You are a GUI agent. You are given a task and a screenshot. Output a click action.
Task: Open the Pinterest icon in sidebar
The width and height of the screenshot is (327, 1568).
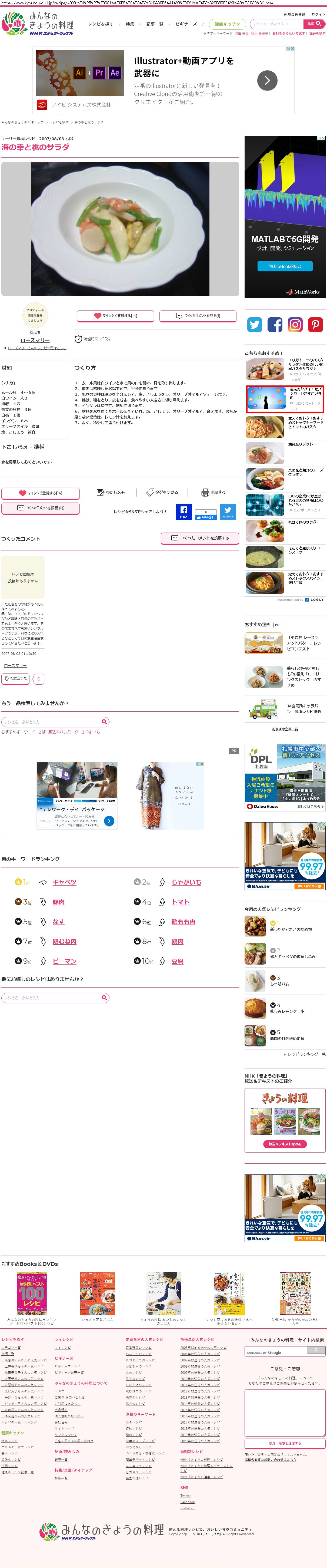pos(315,324)
